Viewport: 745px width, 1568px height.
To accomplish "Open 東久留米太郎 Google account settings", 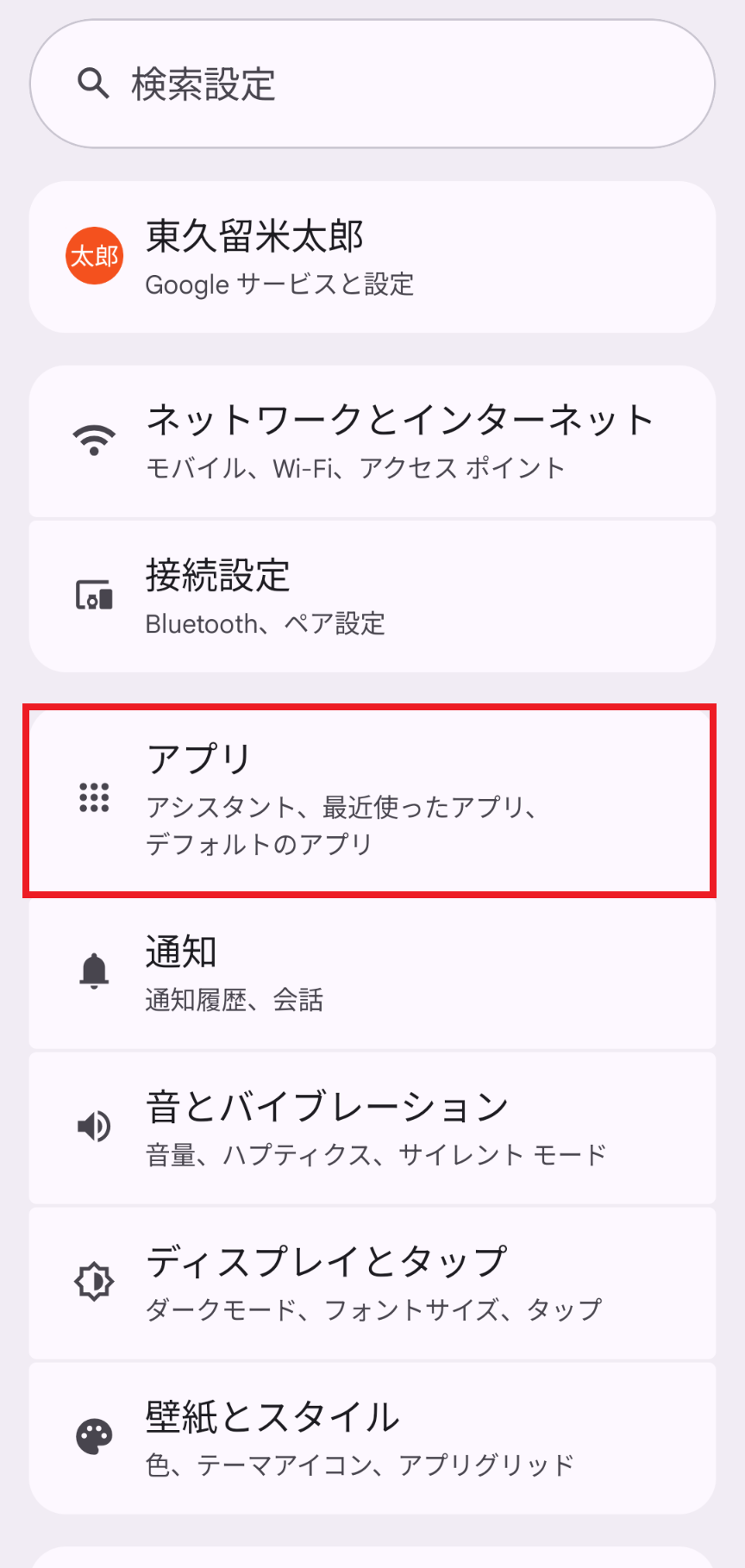I will coord(372,257).
